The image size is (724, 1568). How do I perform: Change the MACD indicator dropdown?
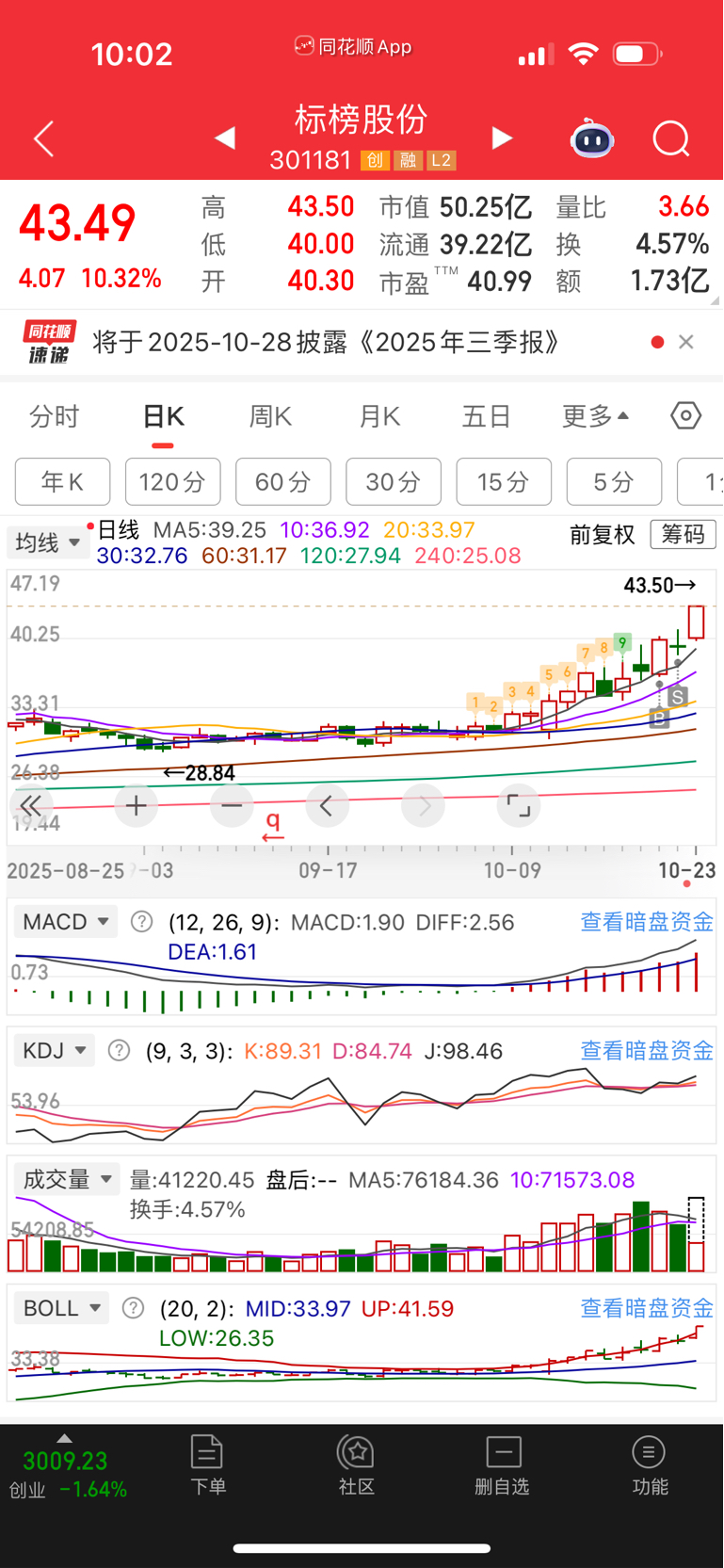pos(65,922)
